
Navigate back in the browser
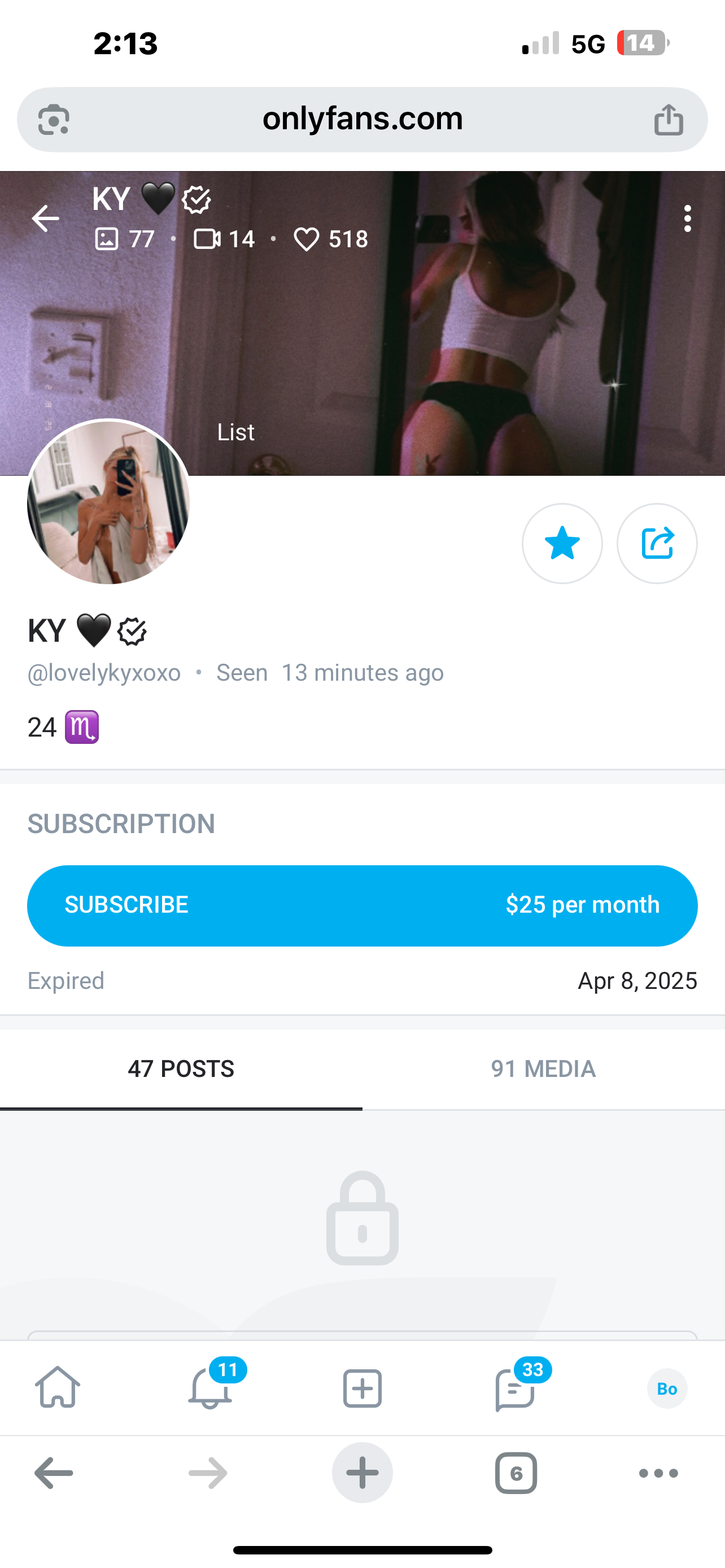54,1473
